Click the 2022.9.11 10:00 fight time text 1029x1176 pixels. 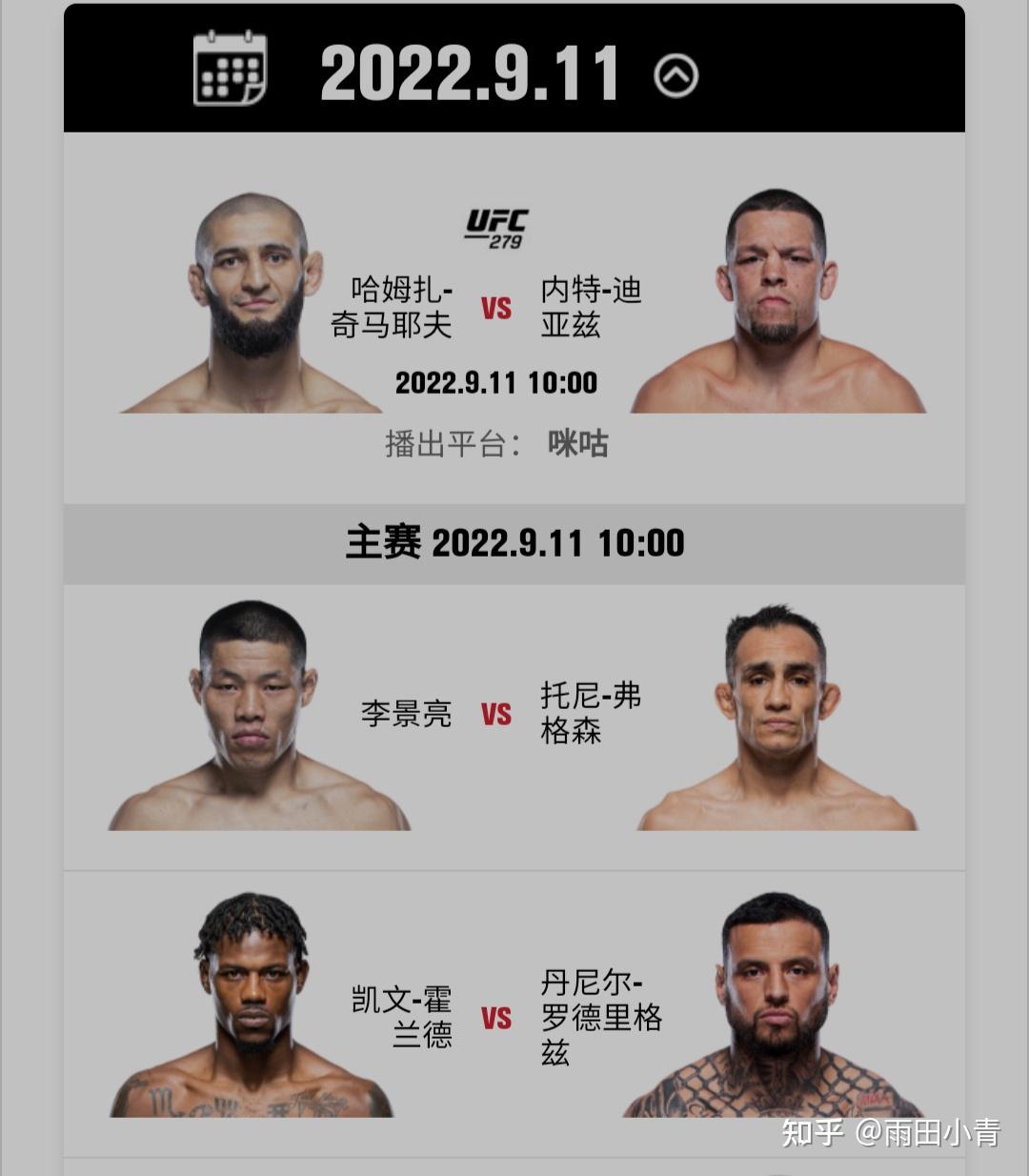click(x=496, y=384)
